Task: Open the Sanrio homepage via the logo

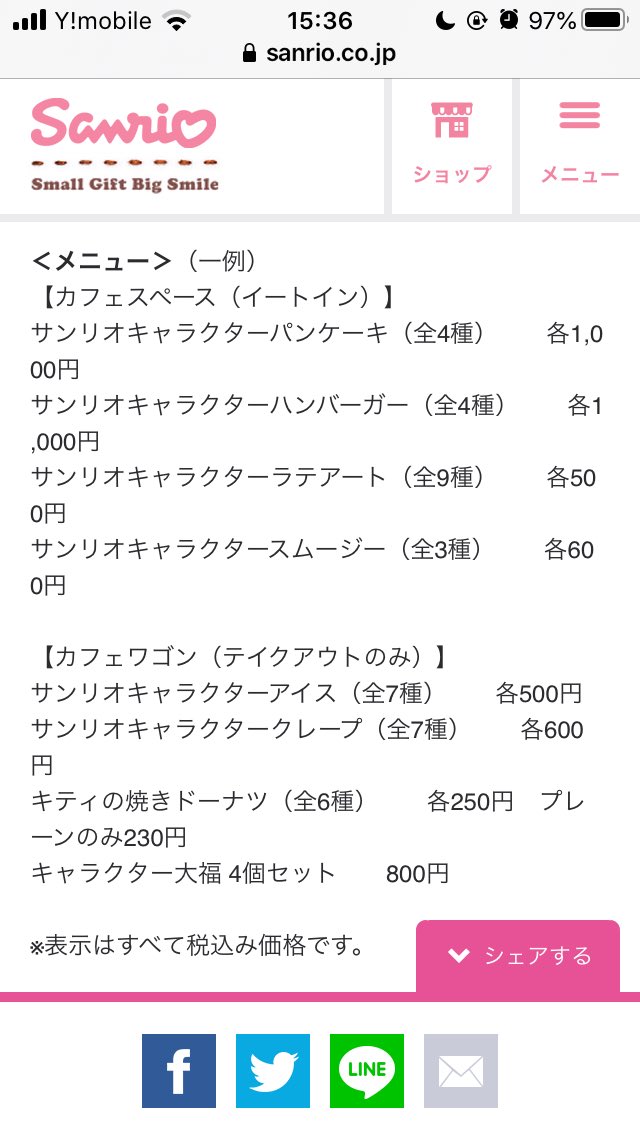Action: [x=124, y=145]
